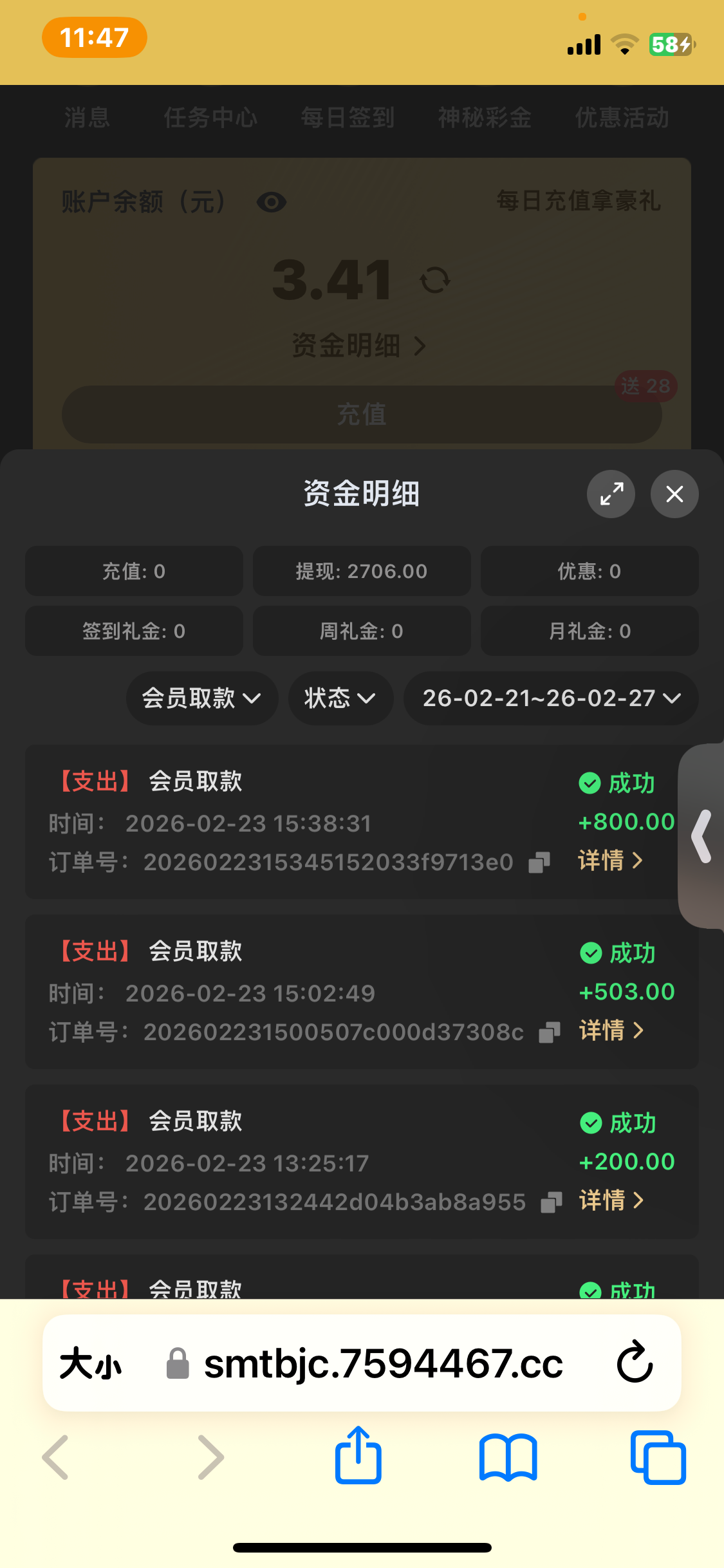The height and width of the screenshot is (1568, 724).
Task: Open the 大小 page settings menu
Action: coord(91,1364)
